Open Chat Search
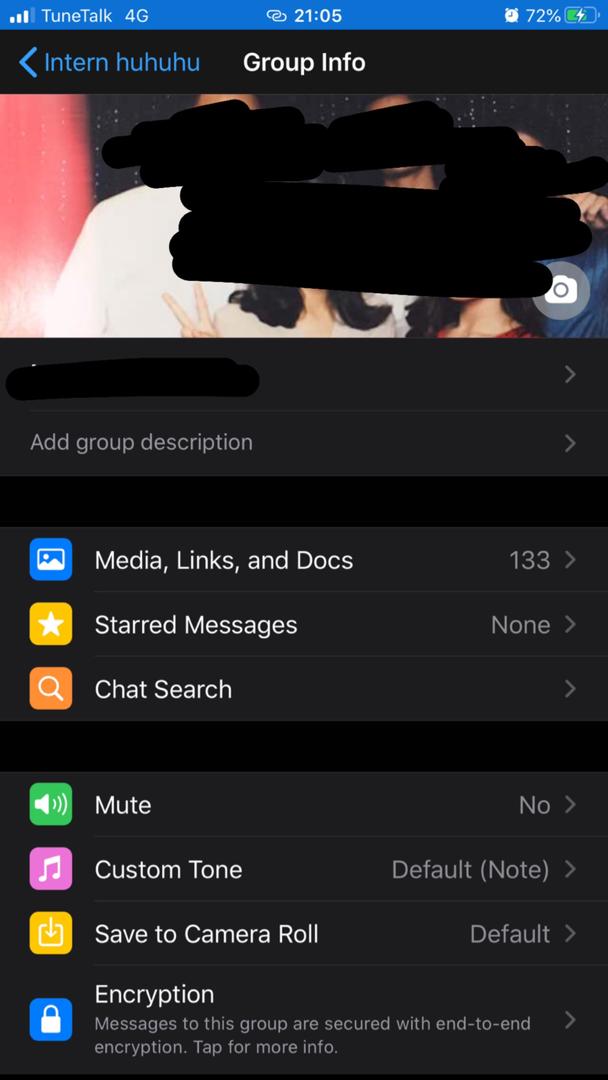Image resolution: width=608 pixels, height=1080 pixels. (x=304, y=689)
